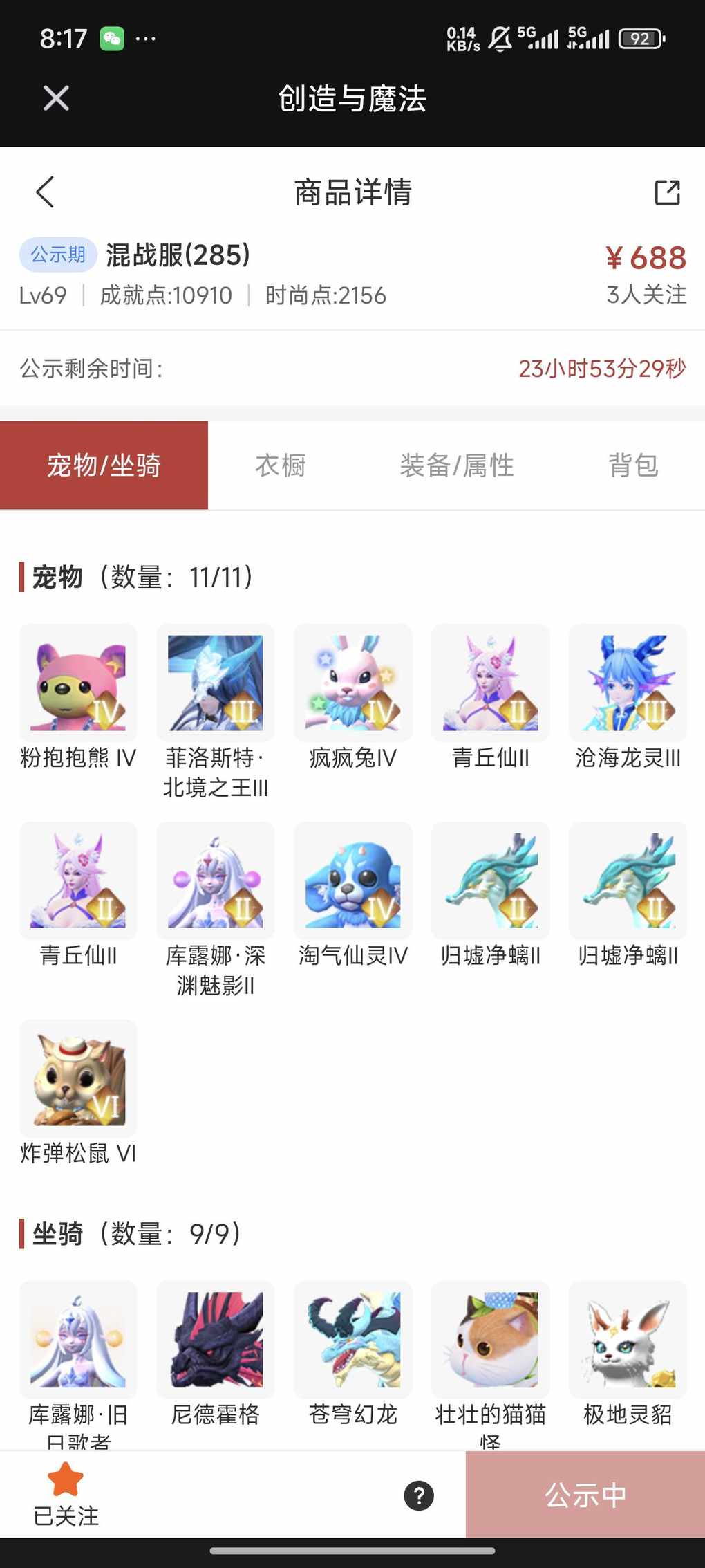Open the 装备/属性 tab
This screenshot has height=1568, width=705.
456,465
